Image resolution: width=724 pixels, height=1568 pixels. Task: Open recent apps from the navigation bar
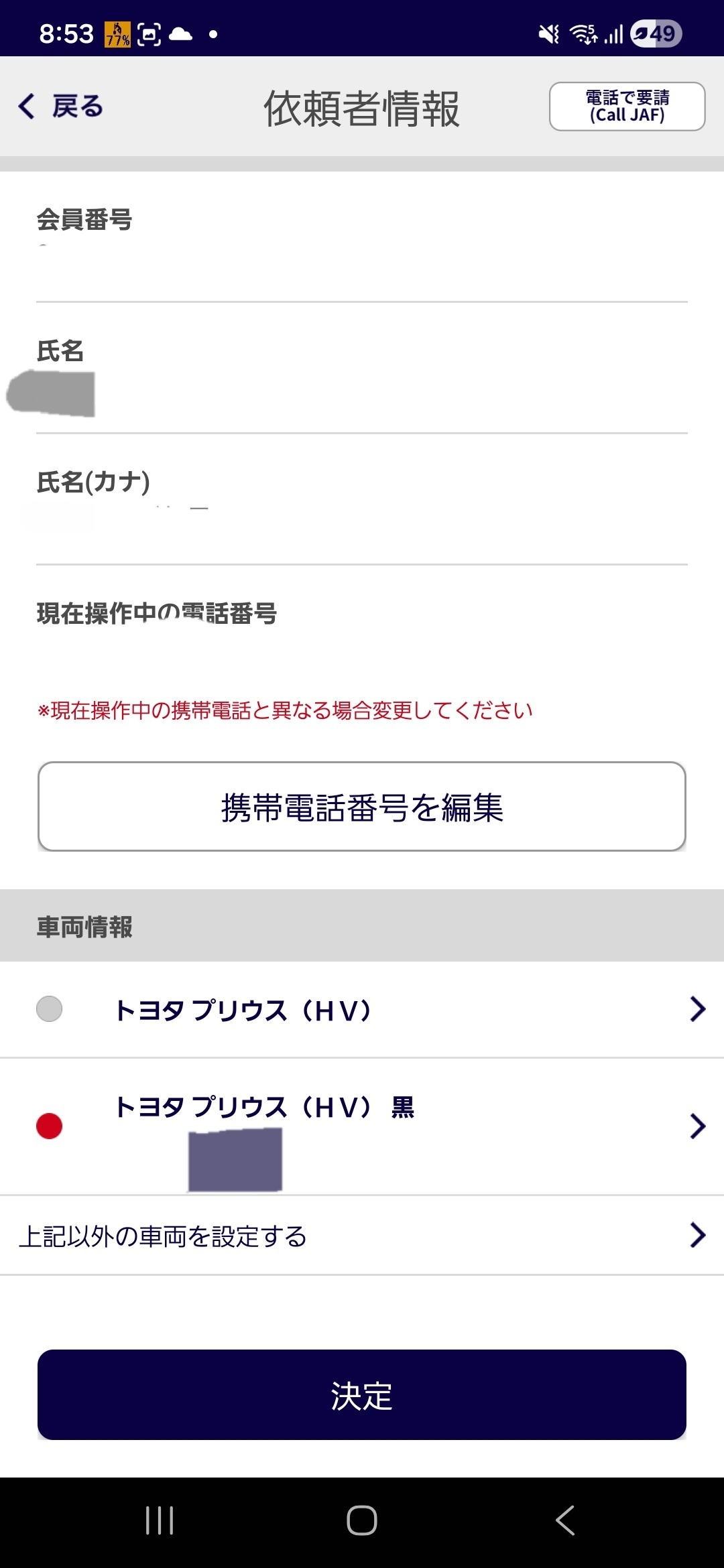pos(160,1520)
